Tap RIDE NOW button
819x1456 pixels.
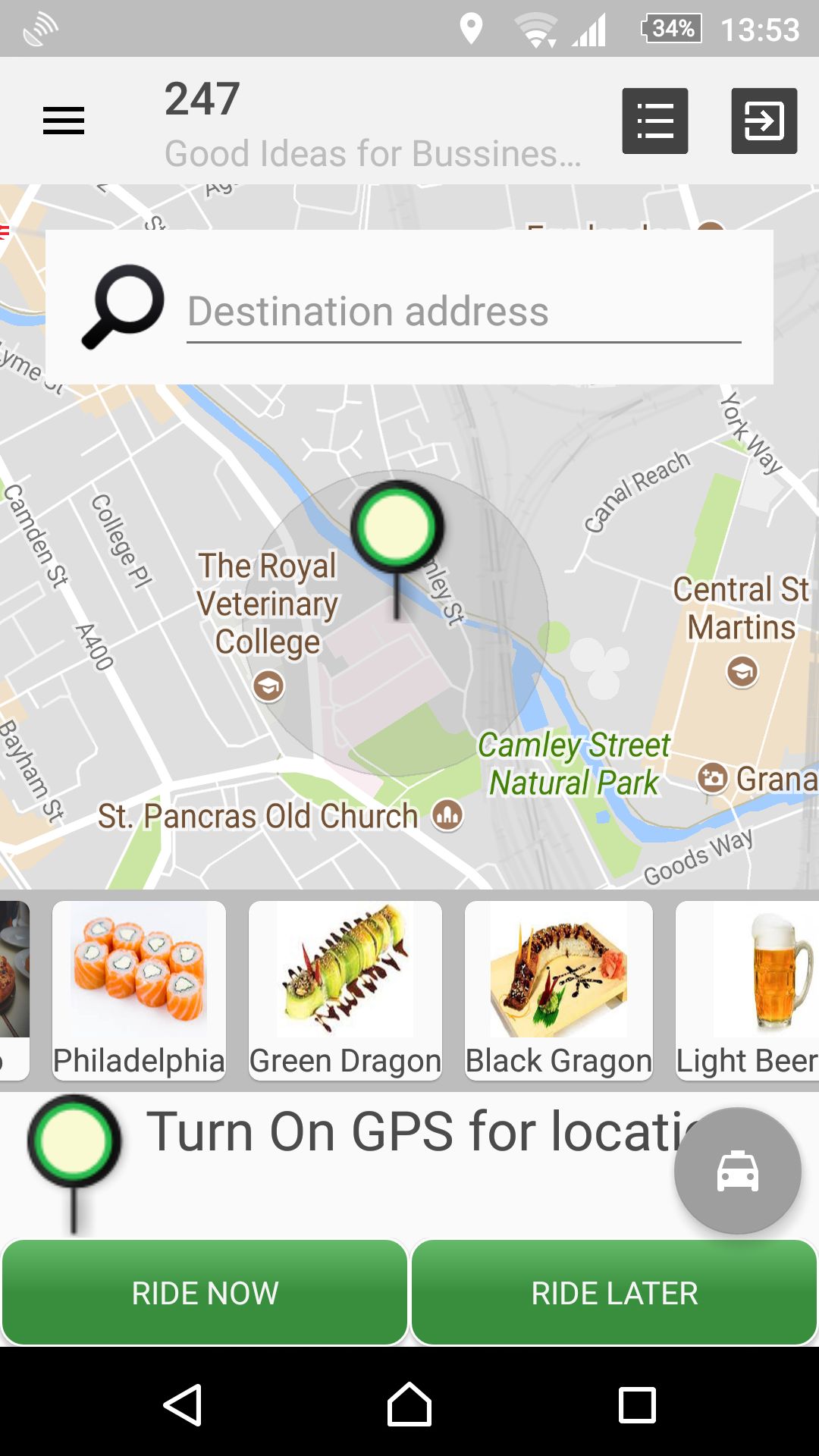pyautogui.click(x=205, y=1293)
